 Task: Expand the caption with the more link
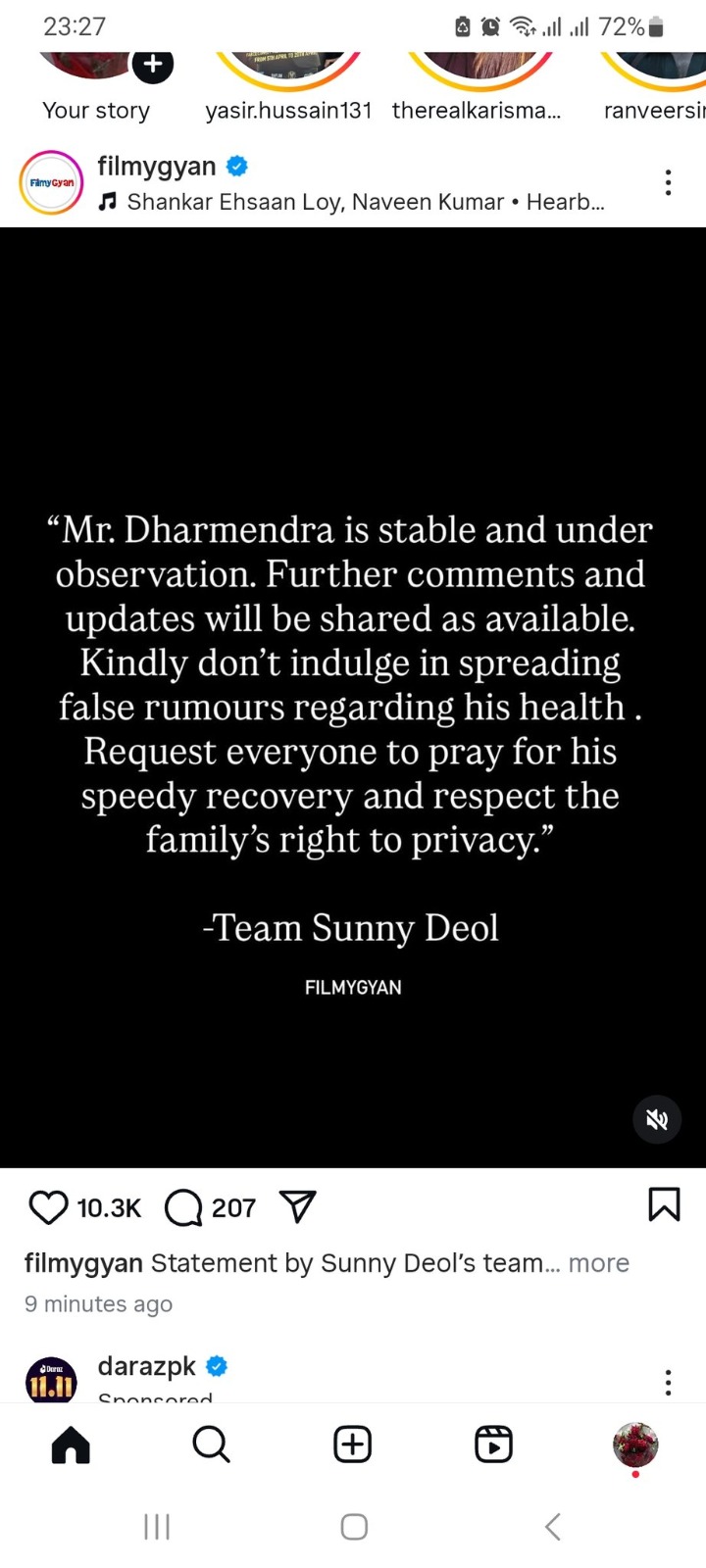pyautogui.click(x=598, y=1263)
